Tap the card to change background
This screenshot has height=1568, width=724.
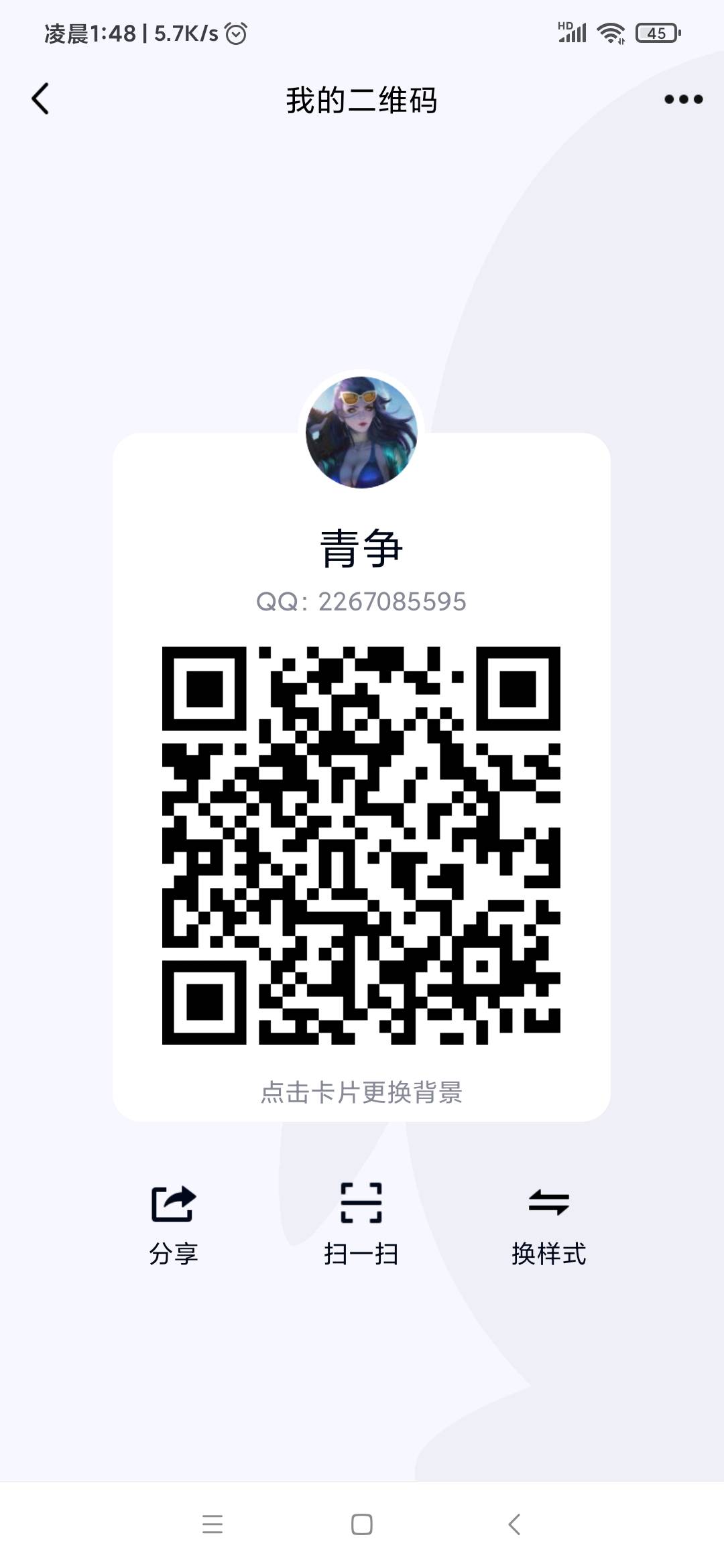(x=361, y=1093)
